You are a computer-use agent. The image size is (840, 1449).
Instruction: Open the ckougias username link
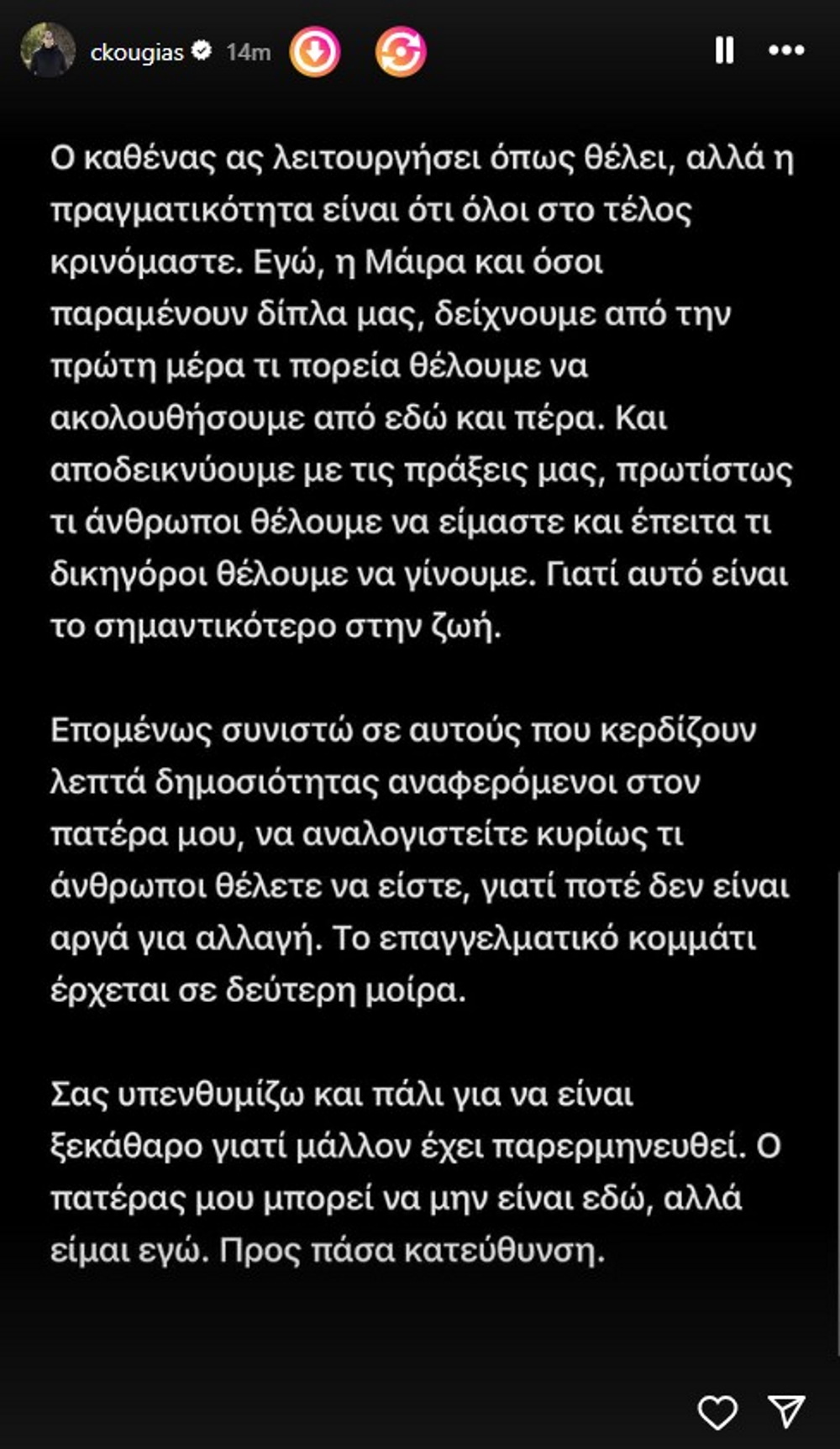coord(137,52)
